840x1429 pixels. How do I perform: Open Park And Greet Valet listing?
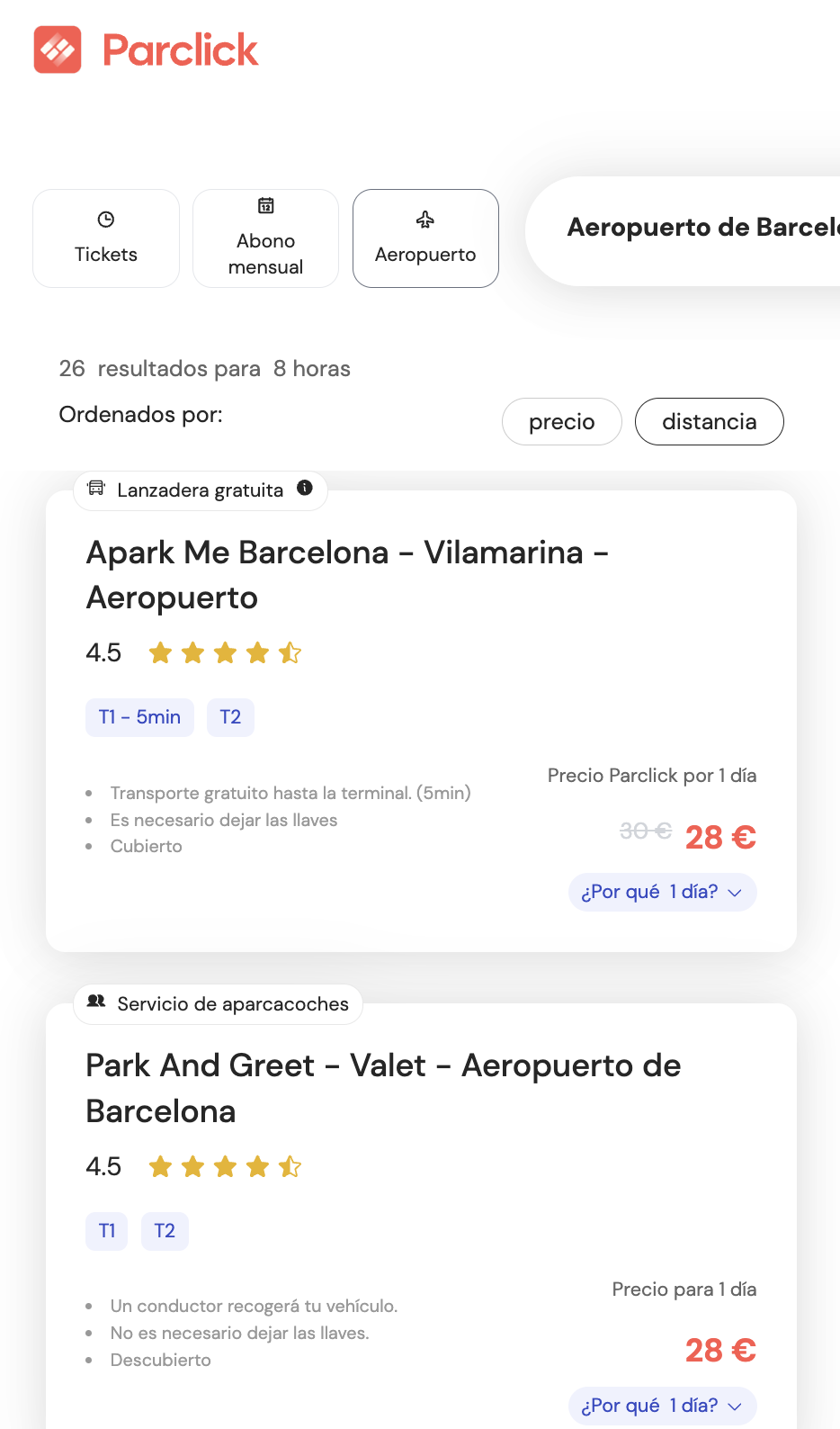pos(382,1088)
